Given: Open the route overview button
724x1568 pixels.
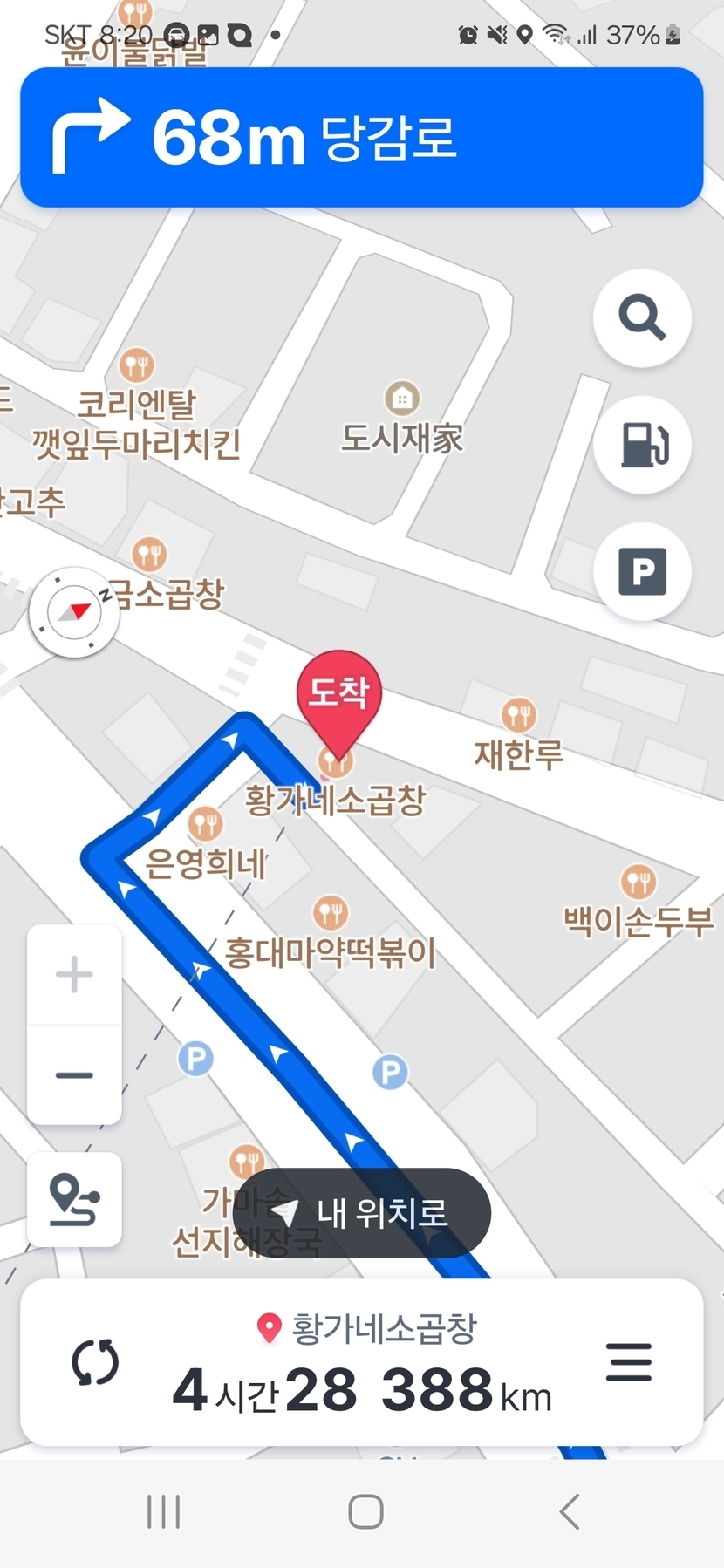Looking at the screenshot, I should click(x=74, y=1200).
